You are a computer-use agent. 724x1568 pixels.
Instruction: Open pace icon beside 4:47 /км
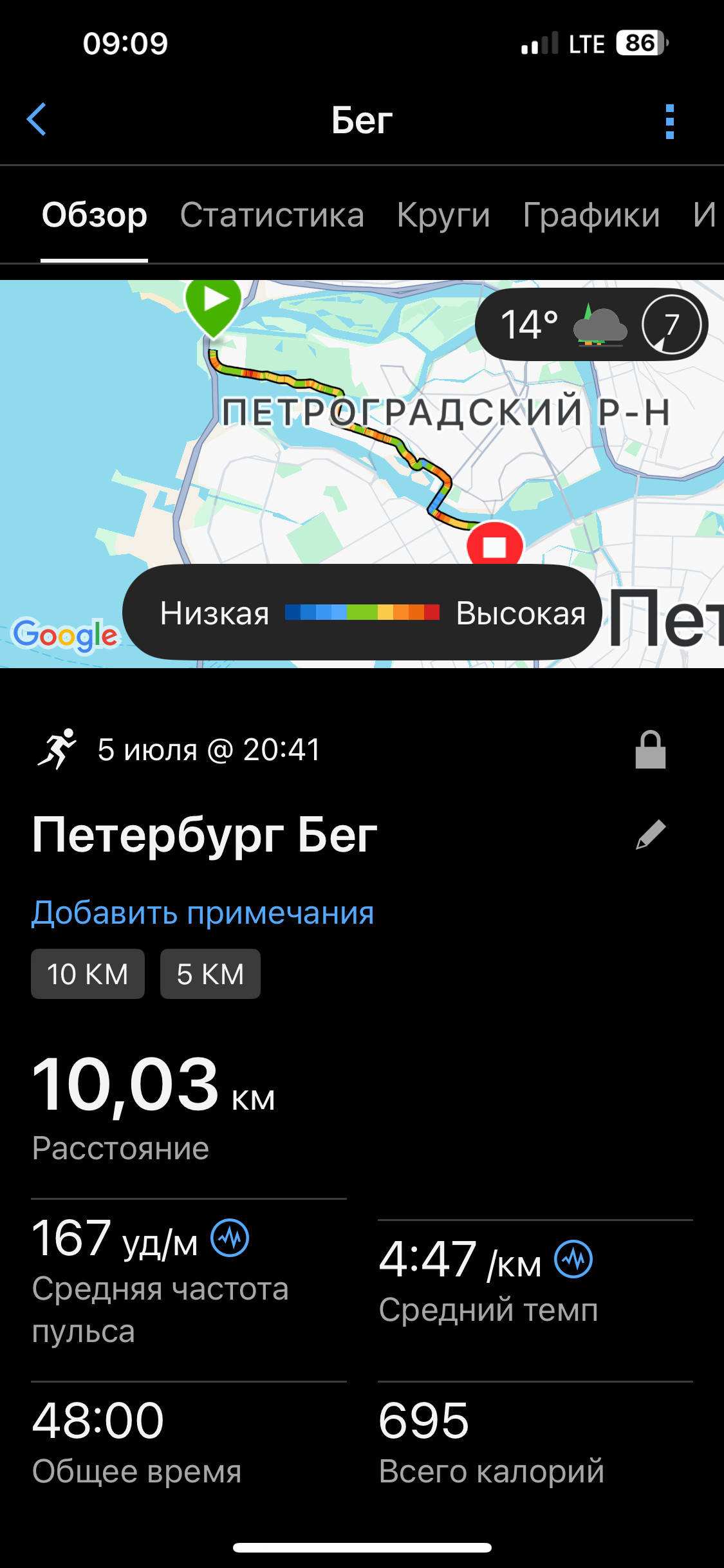pos(574,1259)
